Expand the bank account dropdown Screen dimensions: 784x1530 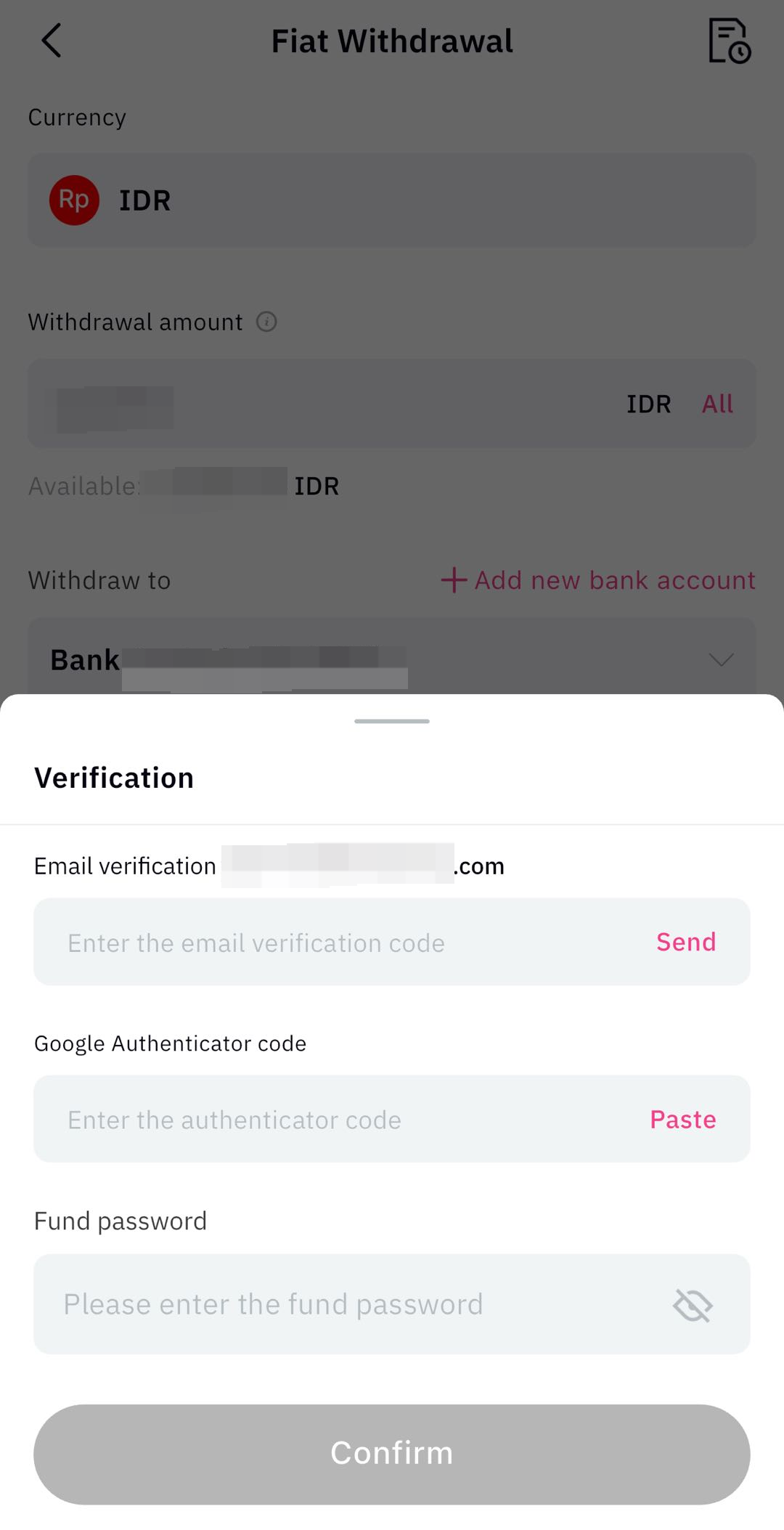pyautogui.click(x=721, y=659)
